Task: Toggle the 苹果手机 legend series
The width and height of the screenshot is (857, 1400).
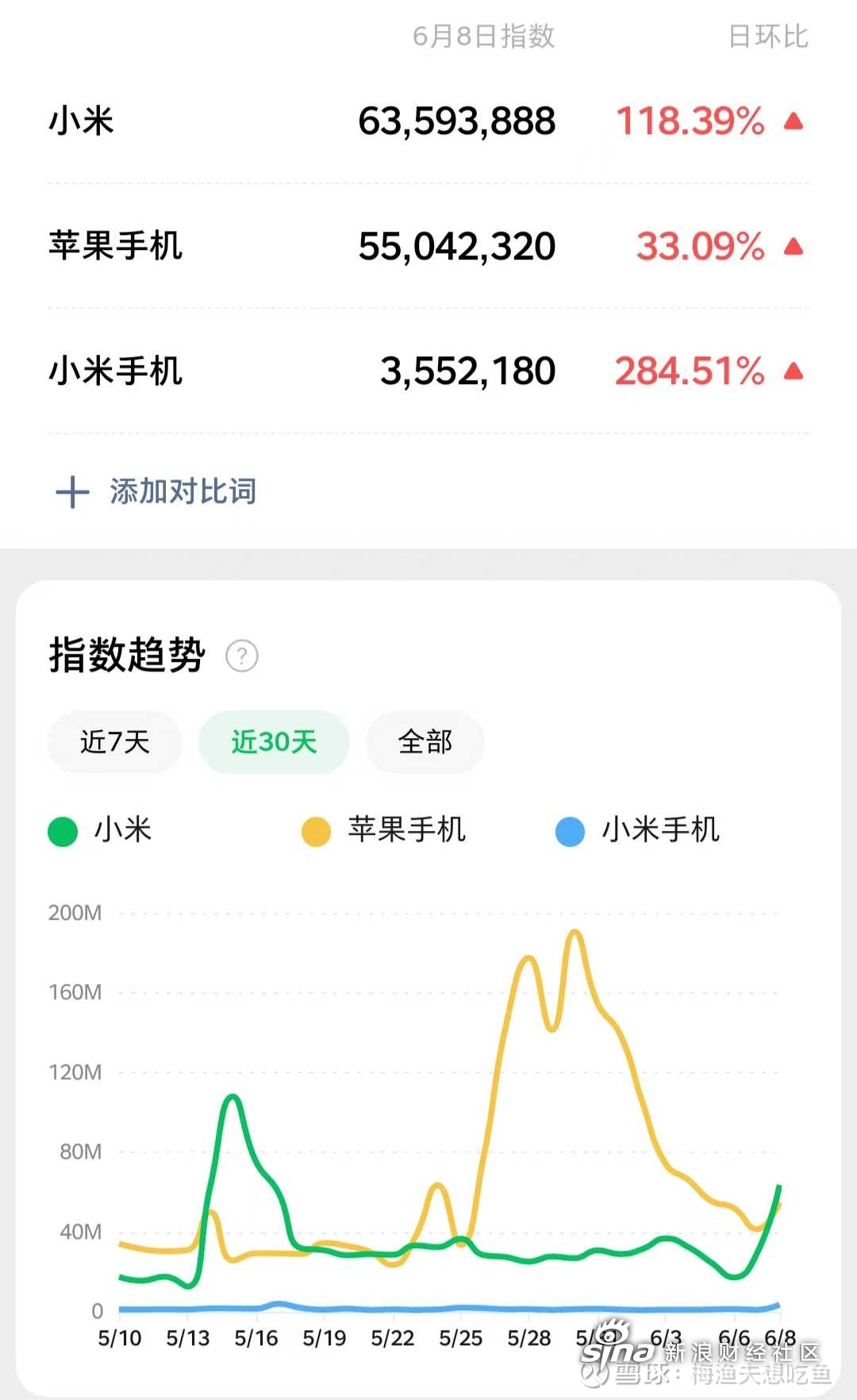Action: (x=383, y=831)
